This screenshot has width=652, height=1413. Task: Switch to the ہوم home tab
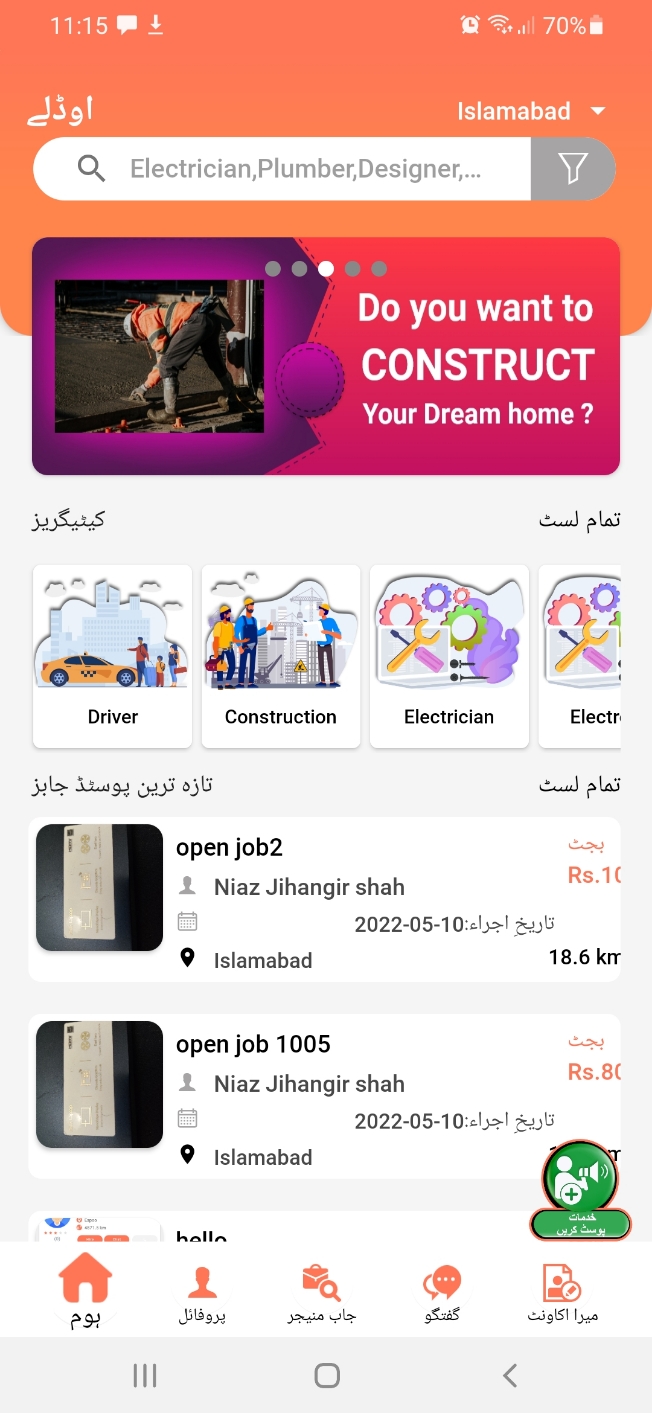point(86,1290)
